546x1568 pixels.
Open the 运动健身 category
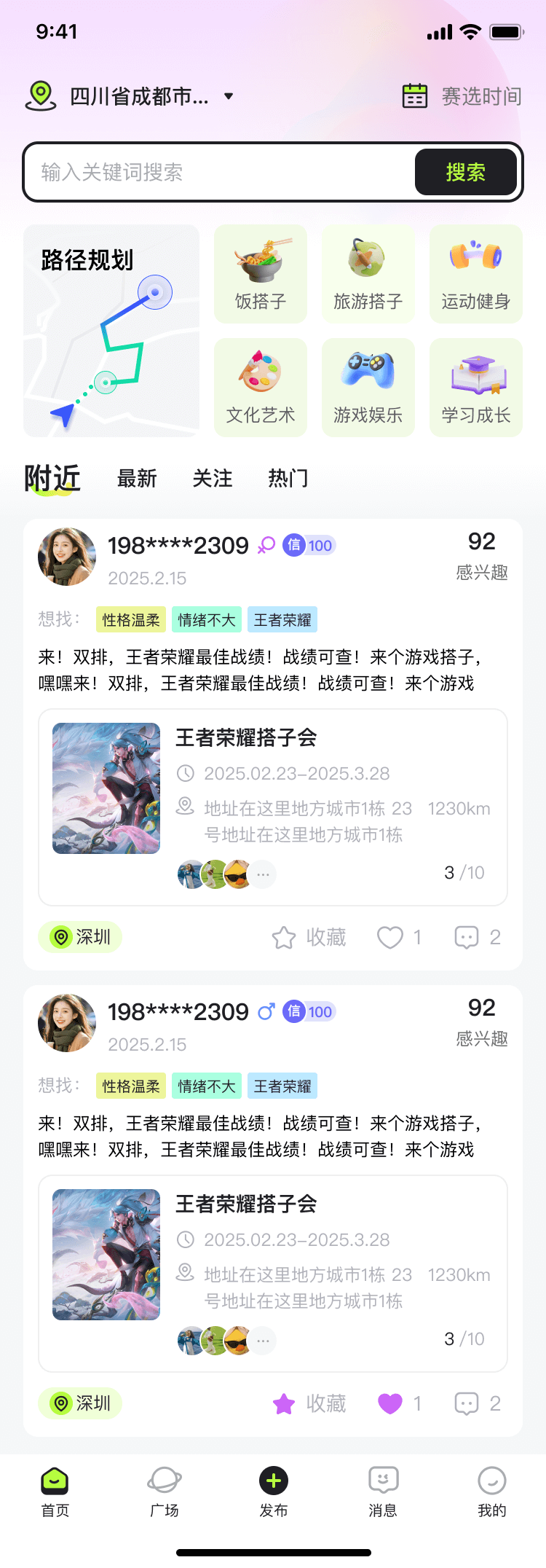pos(476,274)
